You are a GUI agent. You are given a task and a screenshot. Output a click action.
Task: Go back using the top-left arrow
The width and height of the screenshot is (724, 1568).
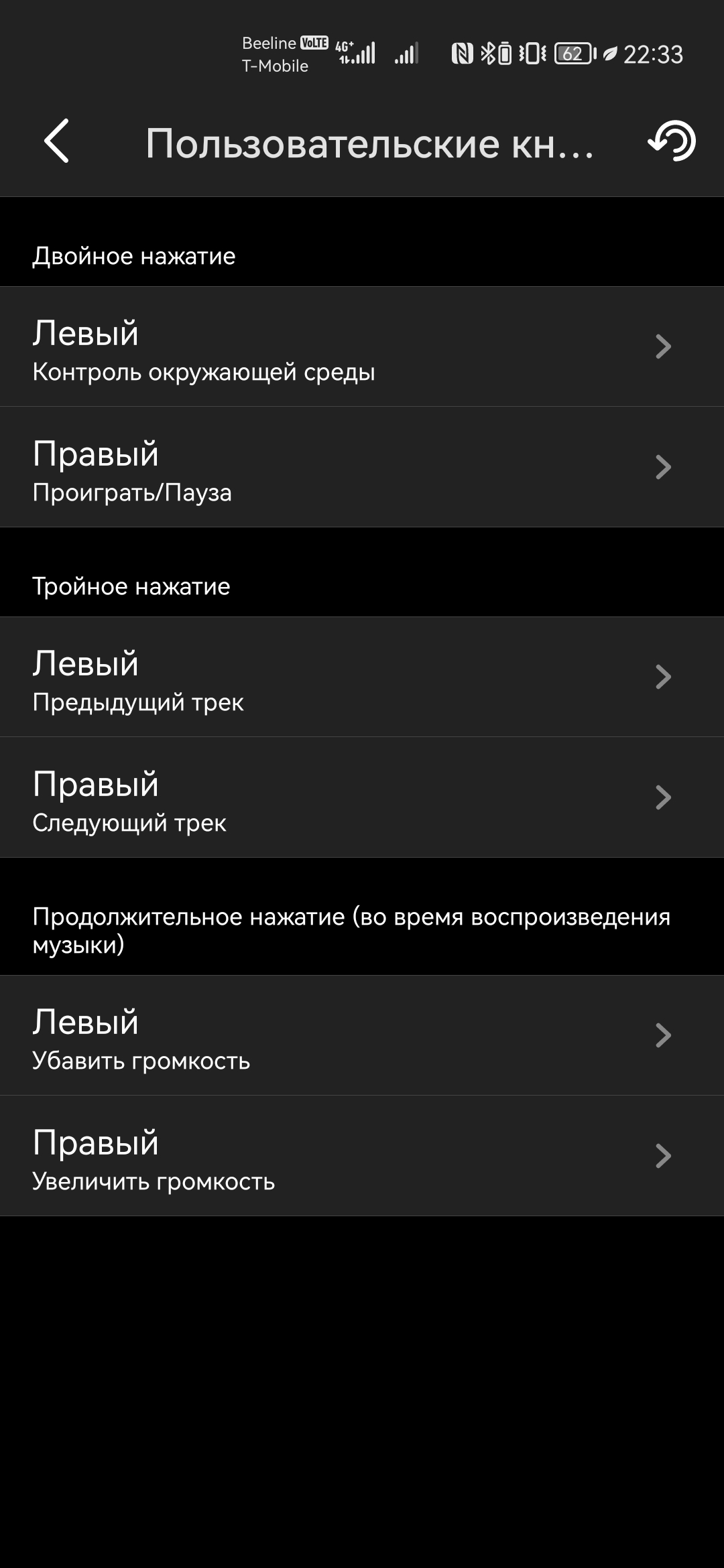point(56,141)
